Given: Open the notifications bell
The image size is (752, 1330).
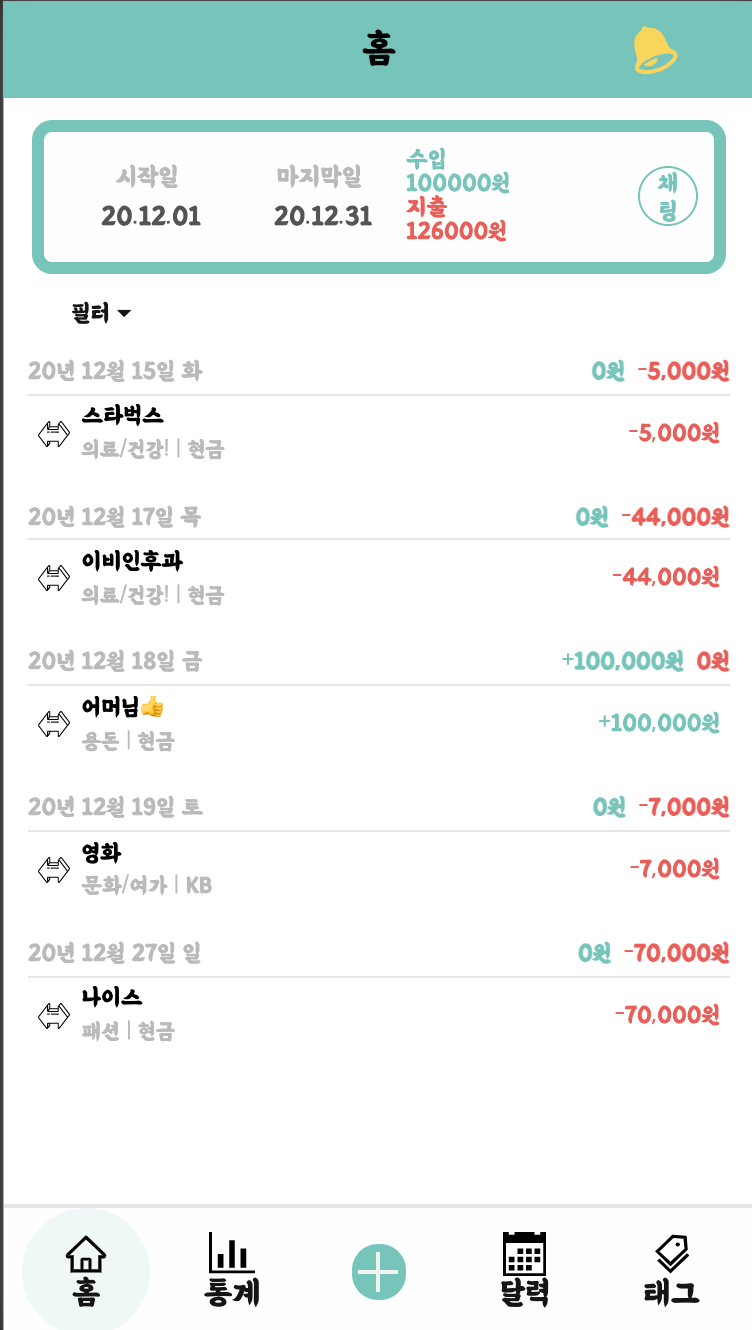Looking at the screenshot, I should click(x=655, y=49).
